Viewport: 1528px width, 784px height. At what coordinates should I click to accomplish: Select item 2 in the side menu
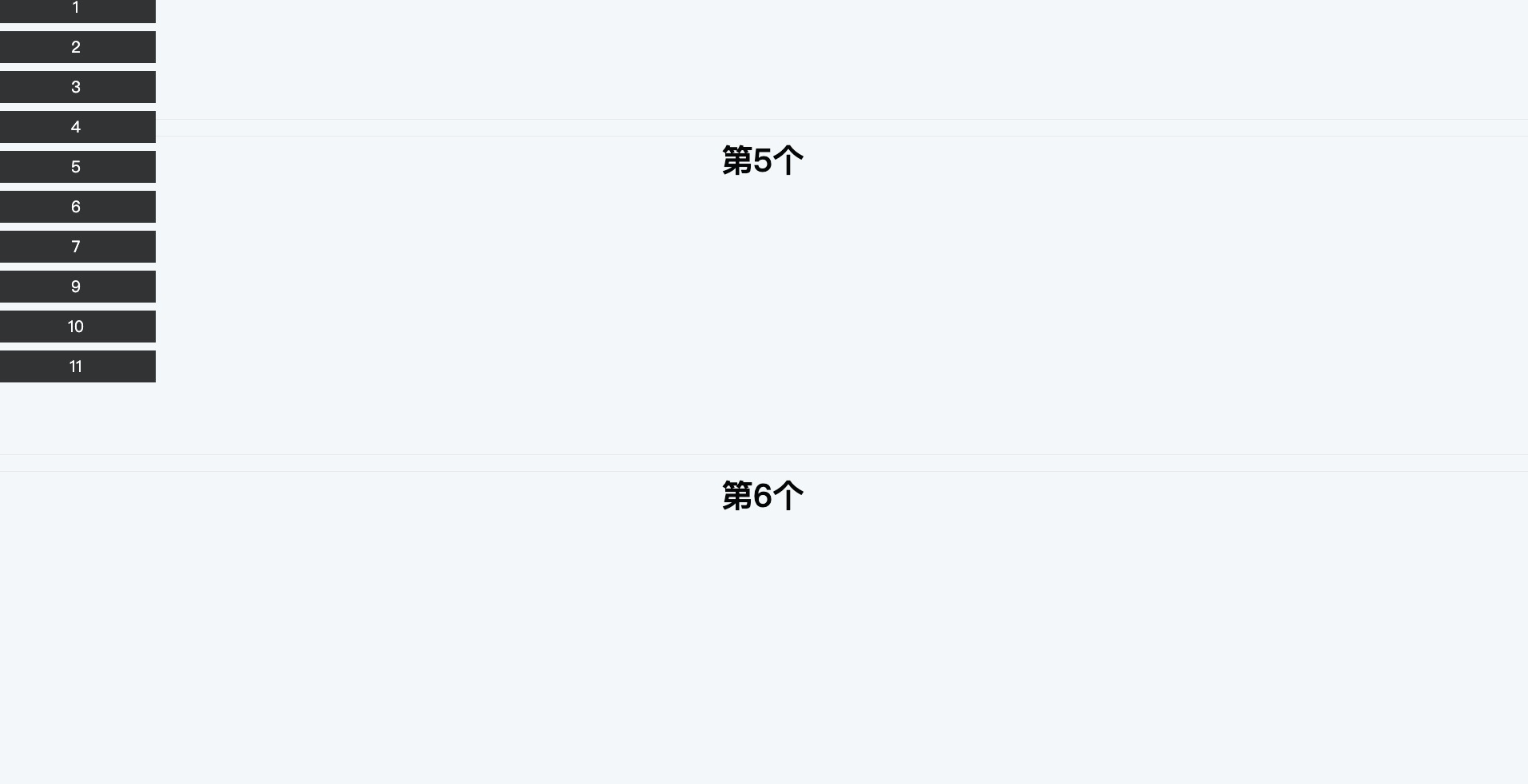[76, 47]
